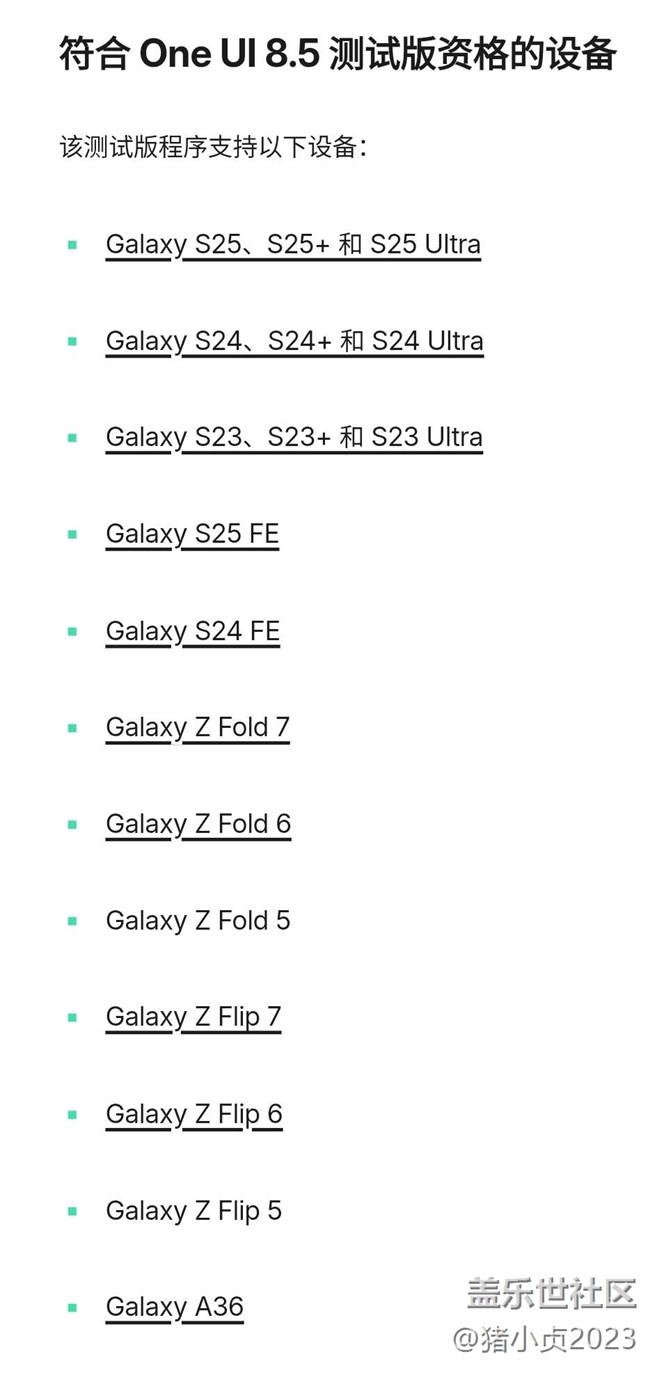Image resolution: width=650 pixels, height=1375 pixels.
Task: Visit the Galaxy Z Fold 6 link
Action: click(198, 824)
